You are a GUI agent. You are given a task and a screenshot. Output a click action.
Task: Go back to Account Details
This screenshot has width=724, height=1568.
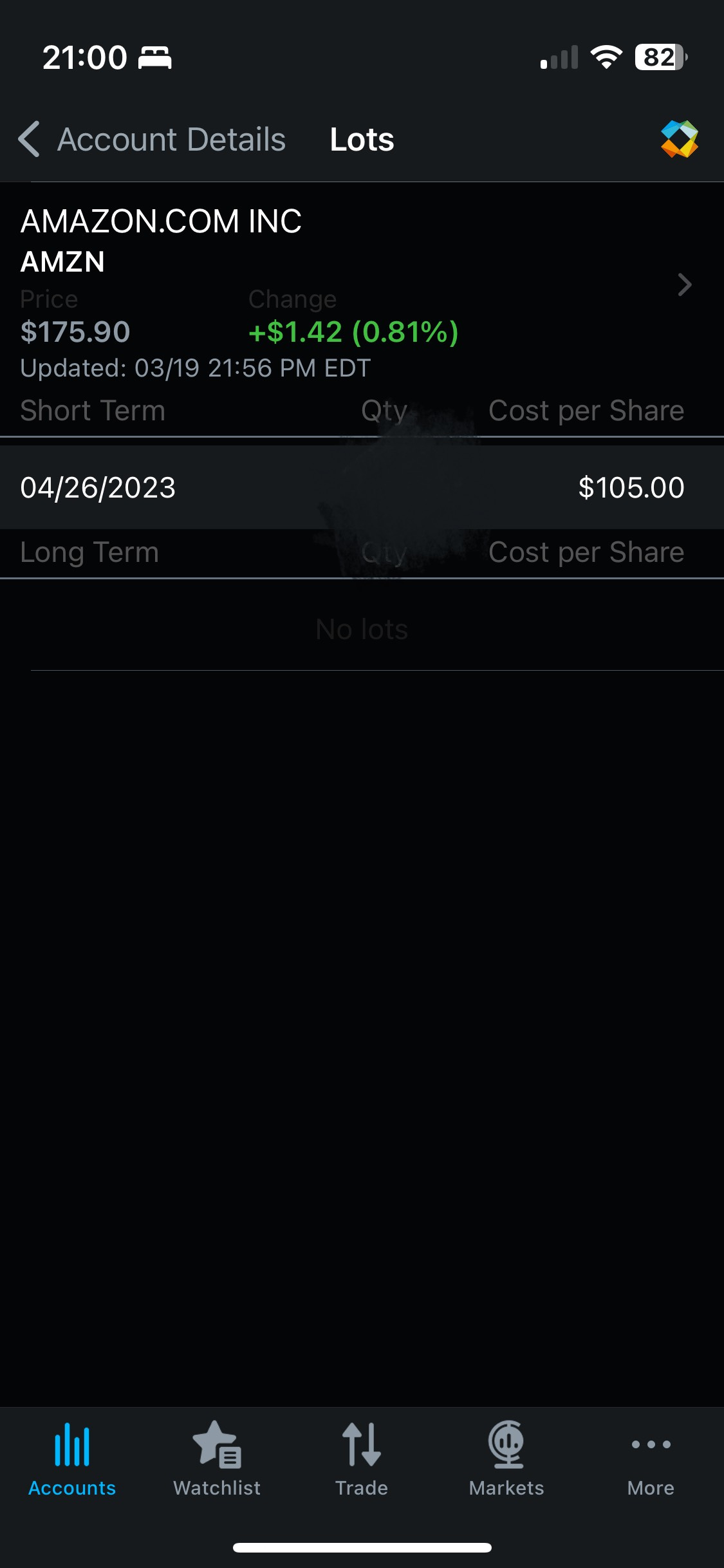[152, 140]
